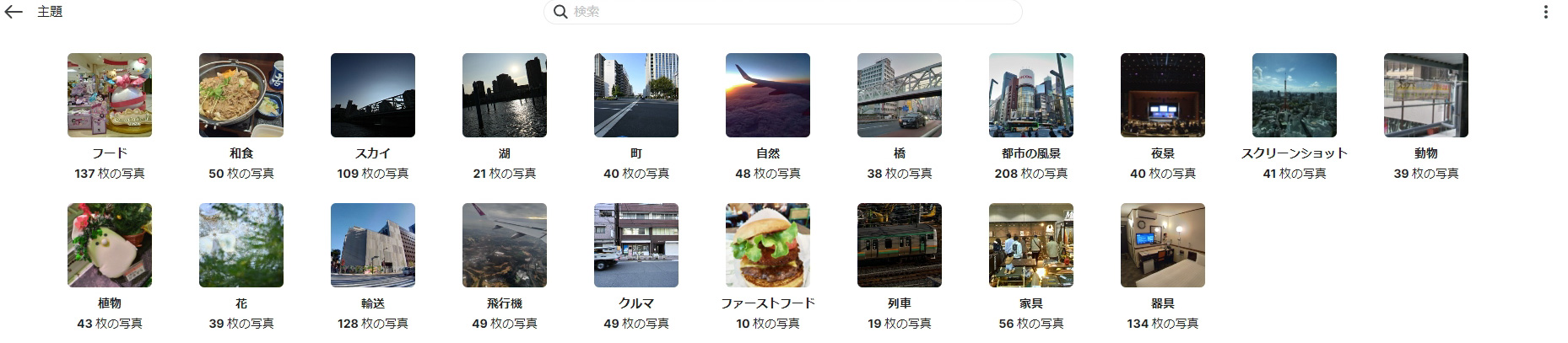Screen dimensions: 1568x343
Task: Open the ファーストフード category
Action: click(768, 245)
